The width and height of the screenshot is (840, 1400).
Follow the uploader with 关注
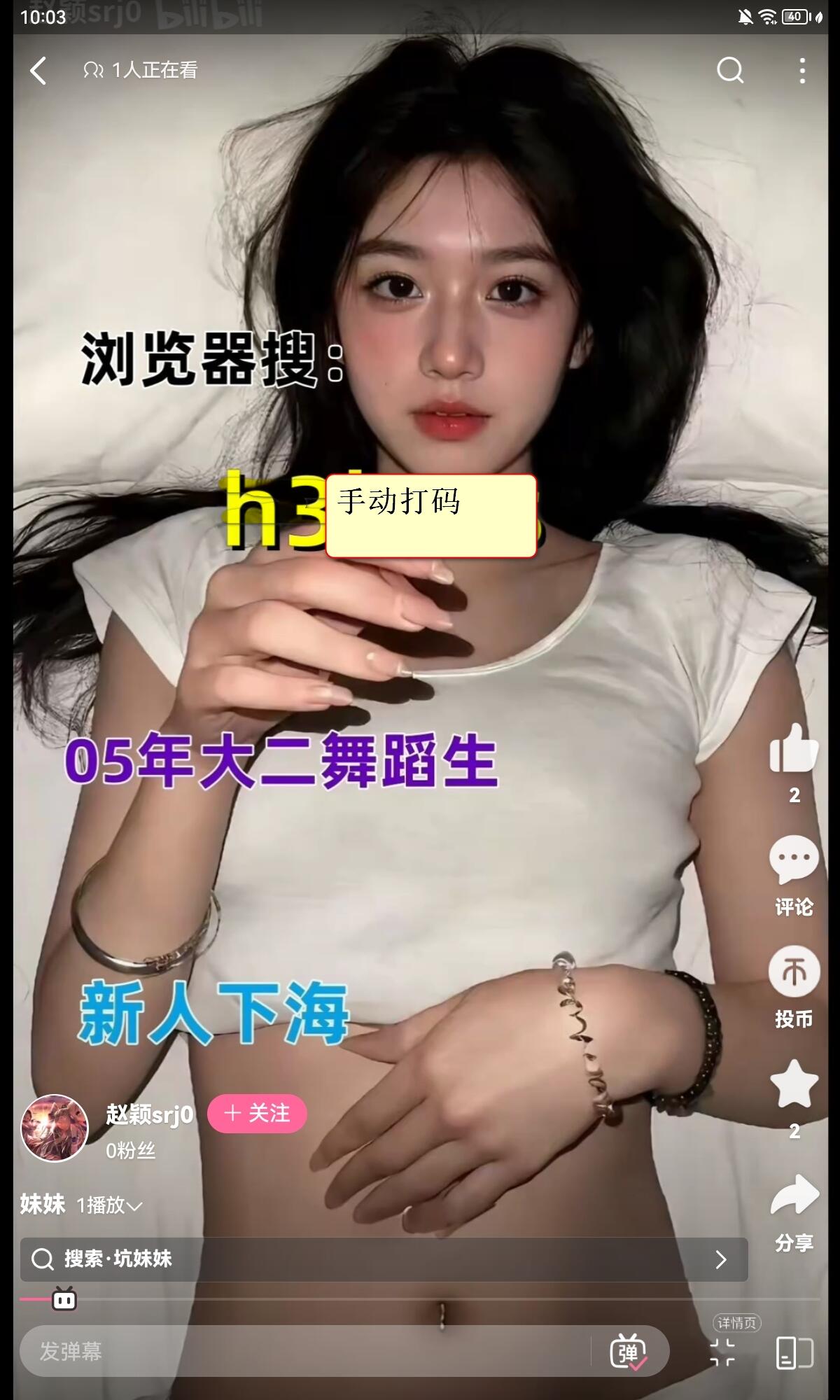[258, 1113]
